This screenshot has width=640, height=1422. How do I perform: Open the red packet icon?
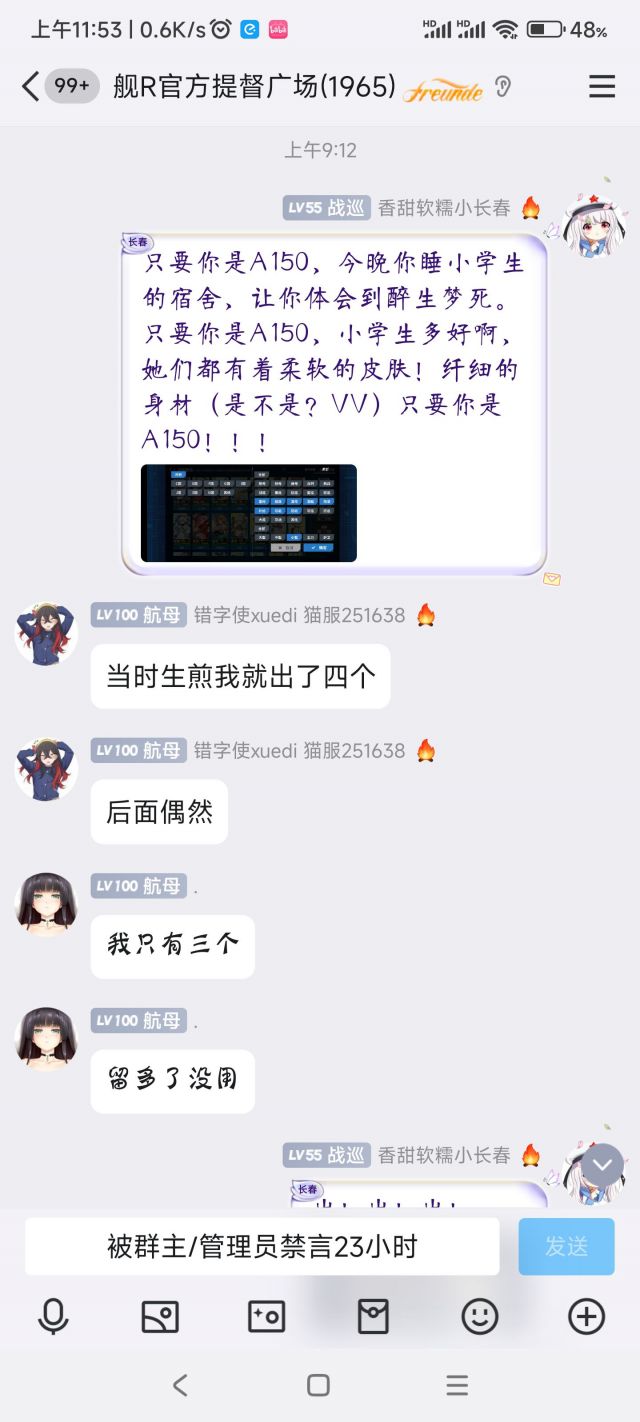pyautogui.click(x=373, y=1317)
